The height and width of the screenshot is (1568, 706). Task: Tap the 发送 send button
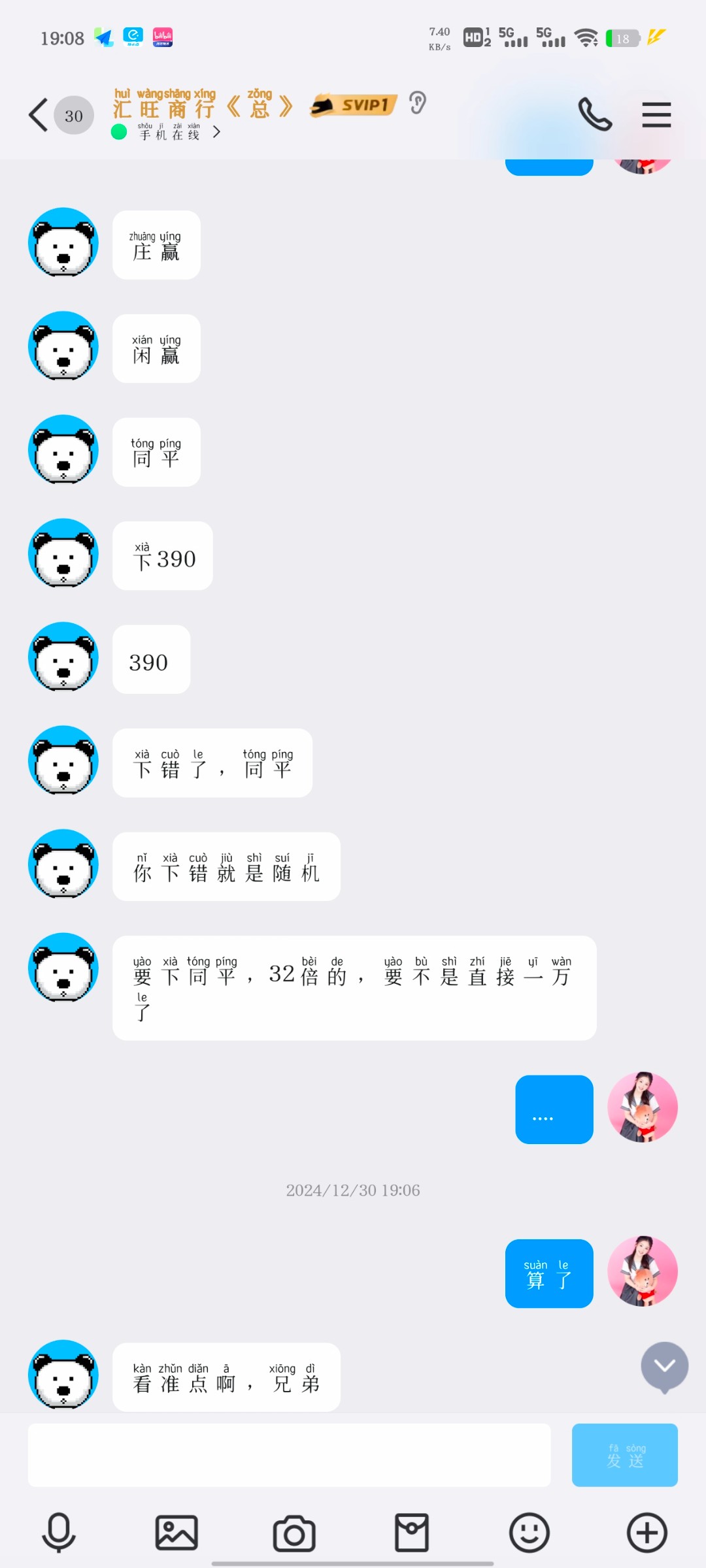pyautogui.click(x=624, y=1455)
